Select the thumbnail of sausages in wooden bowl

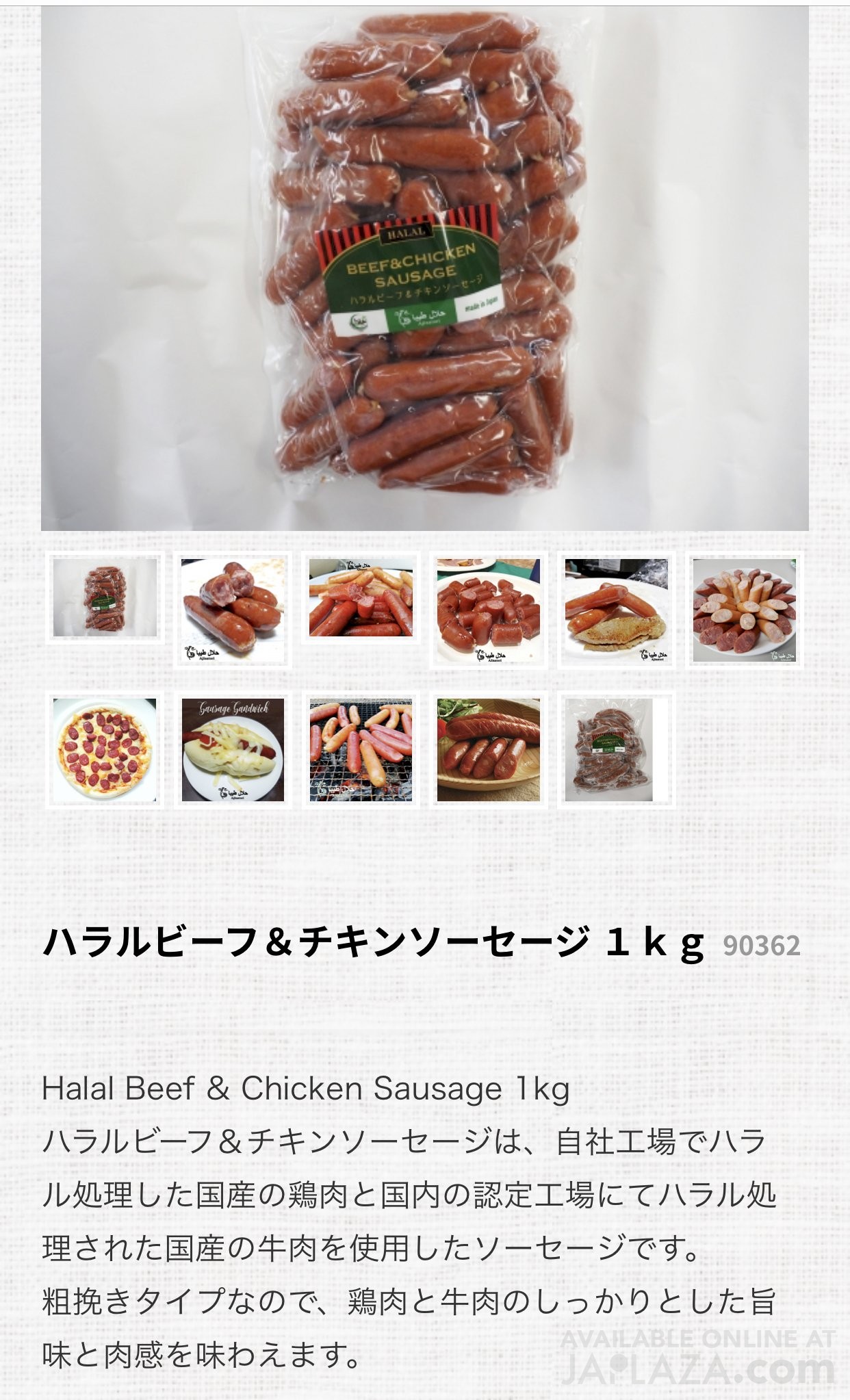pyautogui.click(x=488, y=750)
